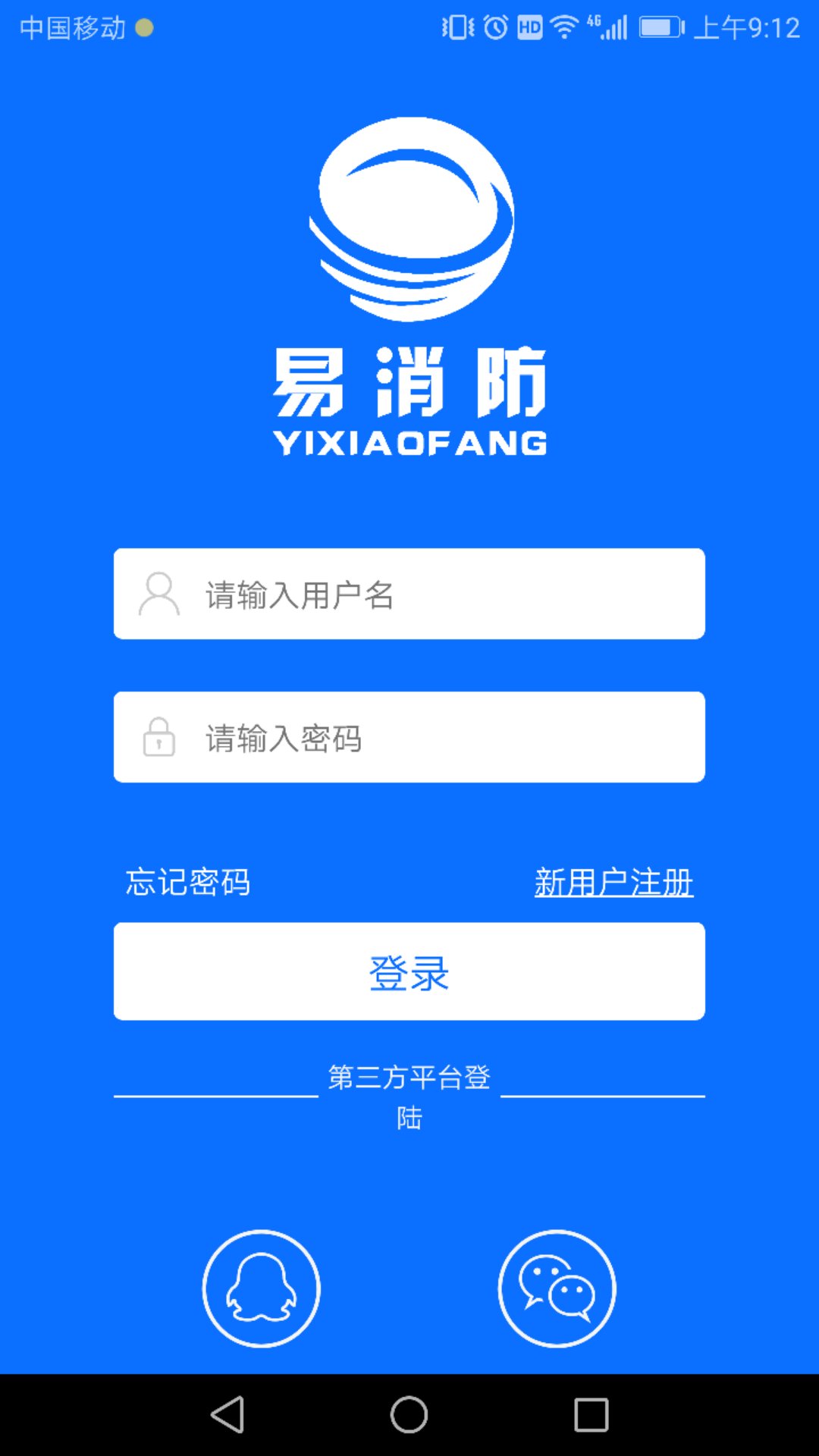Screen dimensions: 819x1456
Task: Log in with WeChat
Action: tap(557, 1288)
